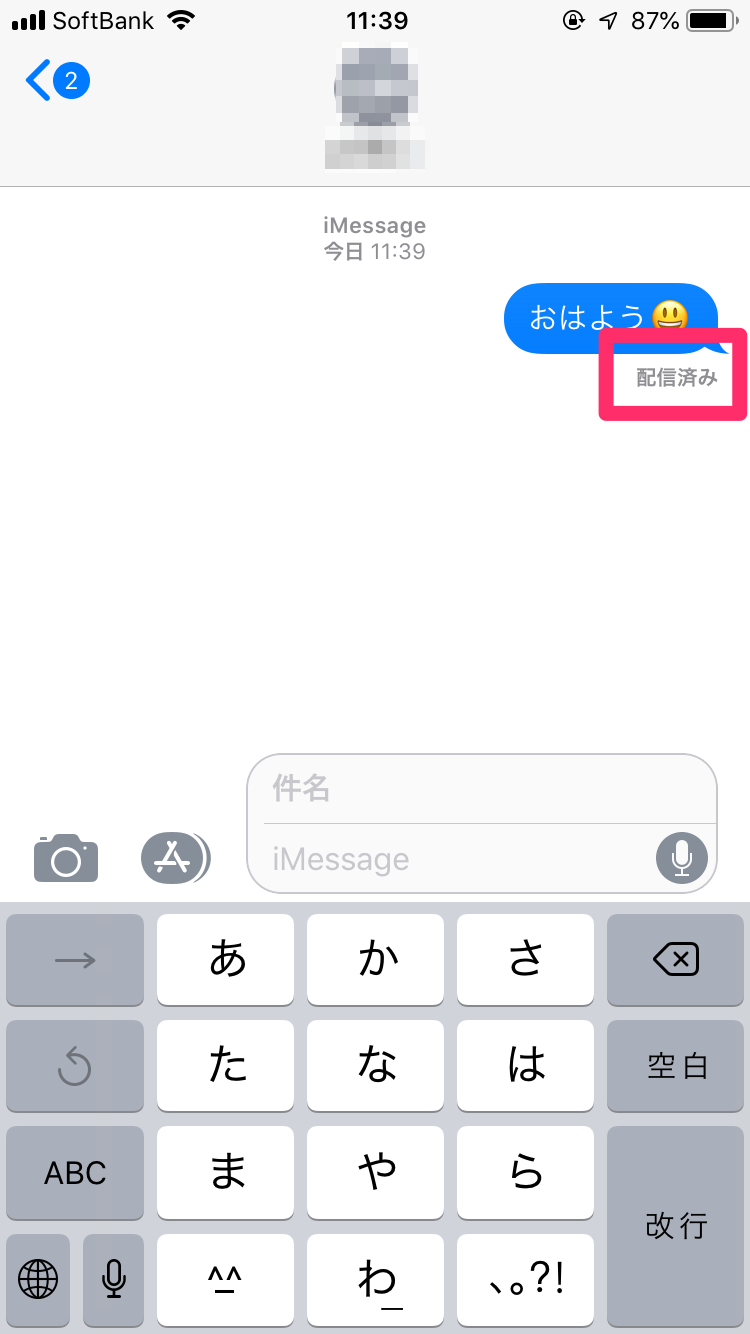Tap the 件名 subject field
Image resolution: width=750 pixels, height=1334 pixels.
pos(480,789)
